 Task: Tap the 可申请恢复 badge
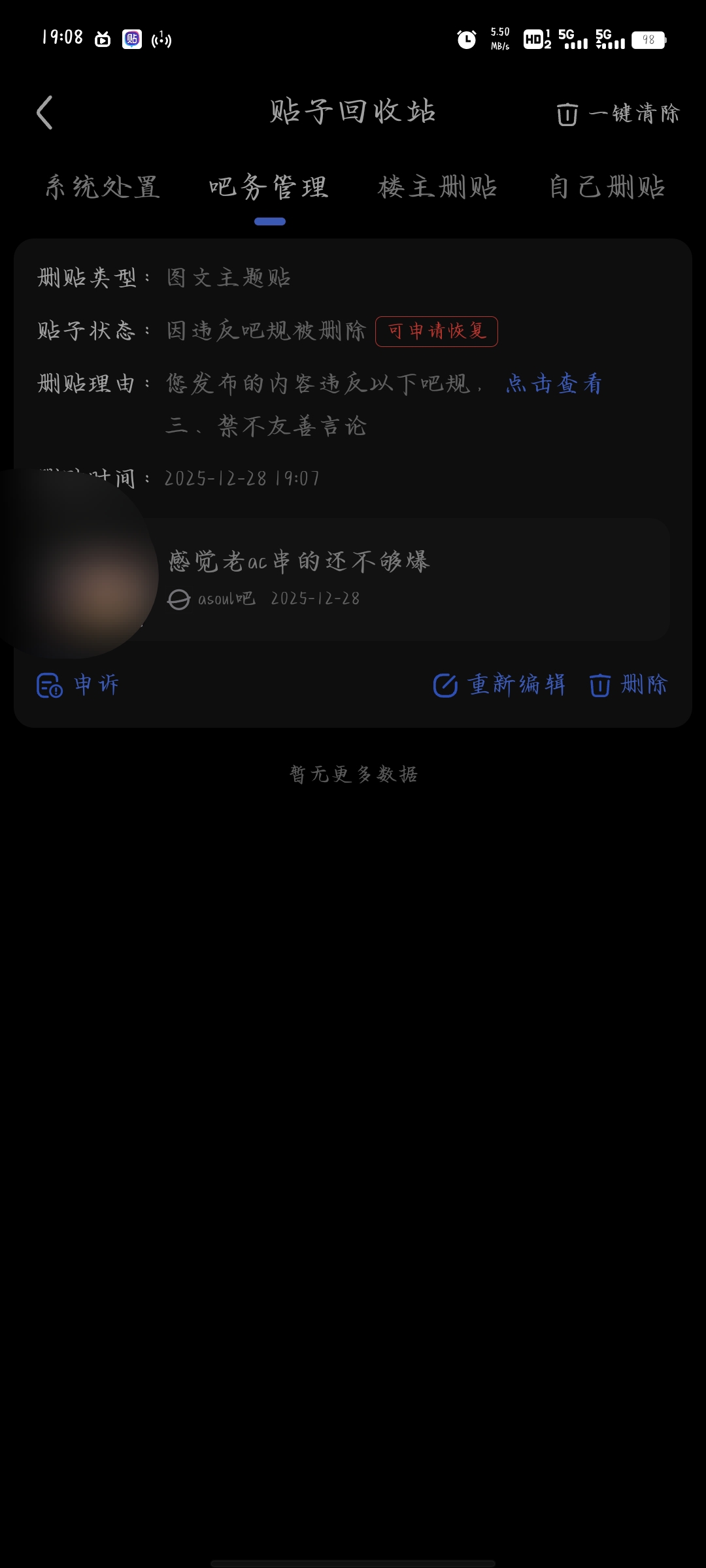pos(436,331)
